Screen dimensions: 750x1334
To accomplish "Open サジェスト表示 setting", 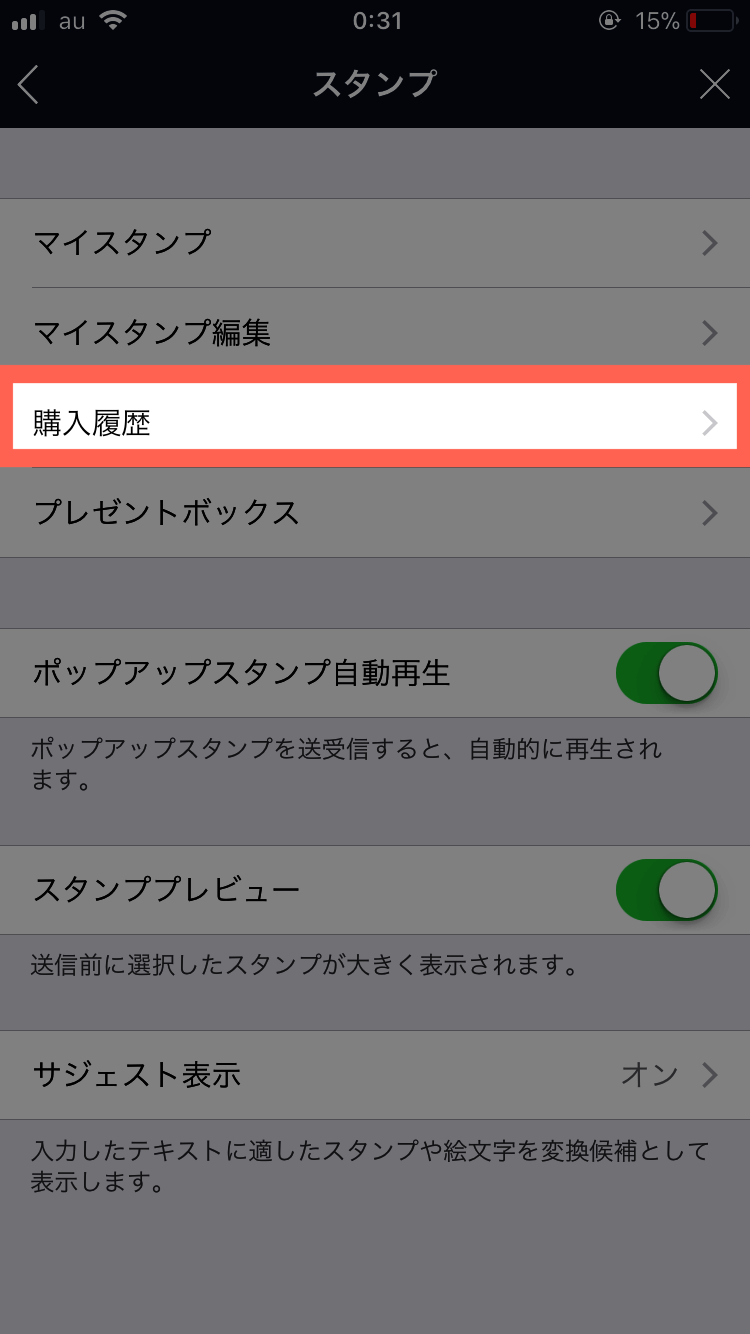I will (x=375, y=1075).
